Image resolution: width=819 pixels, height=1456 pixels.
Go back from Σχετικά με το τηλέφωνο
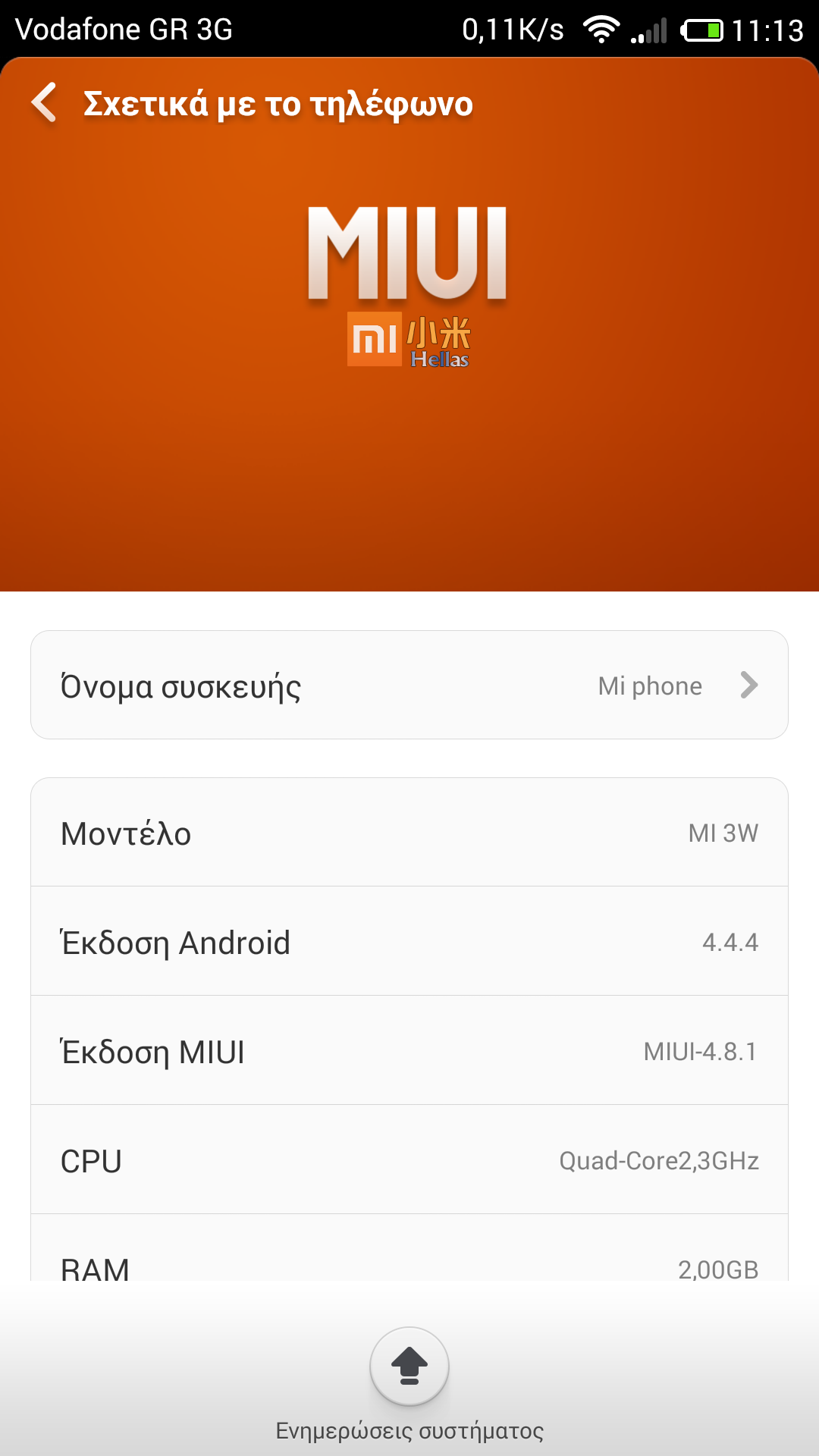(45, 102)
